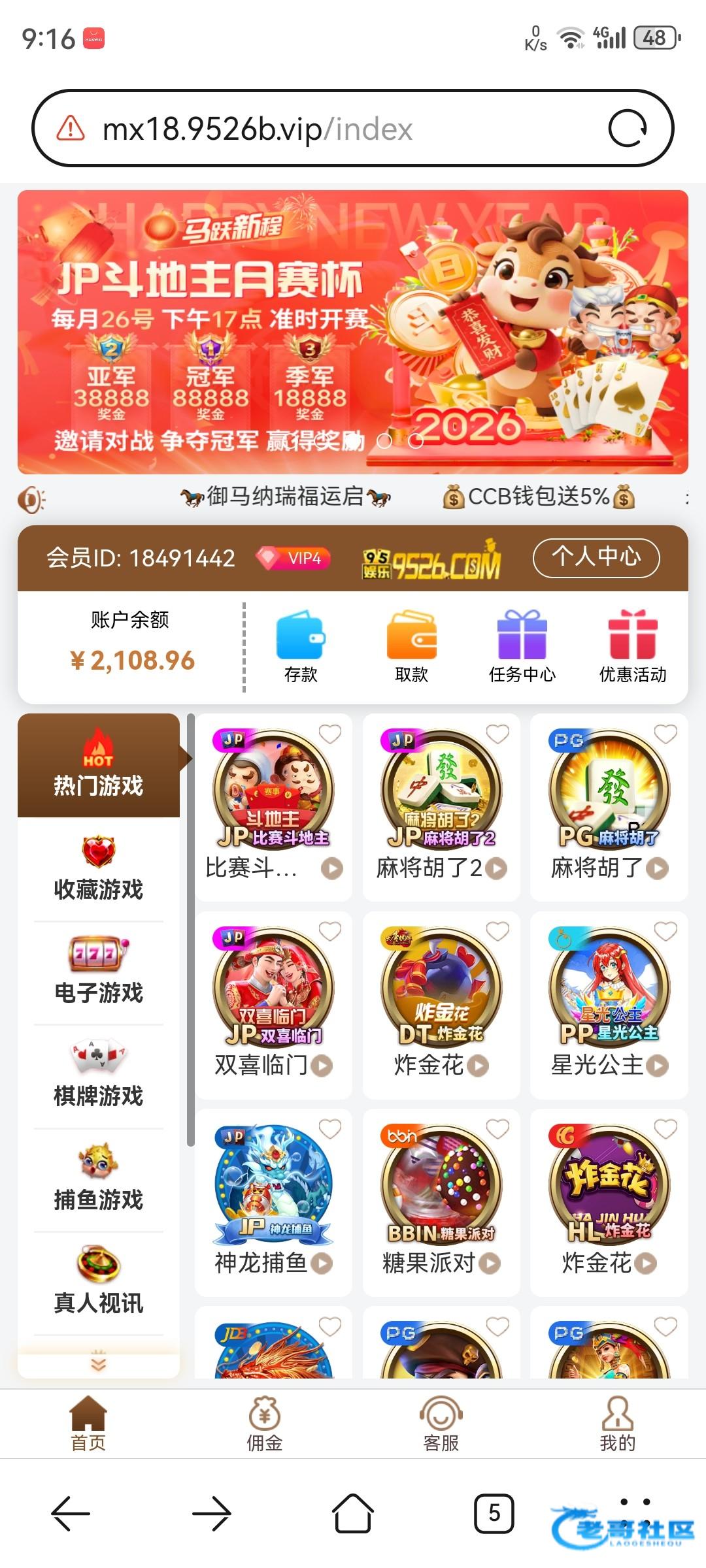Open the 星光公主 game tile
This screenshot has width=706, height=1568.
click(609, 990)
